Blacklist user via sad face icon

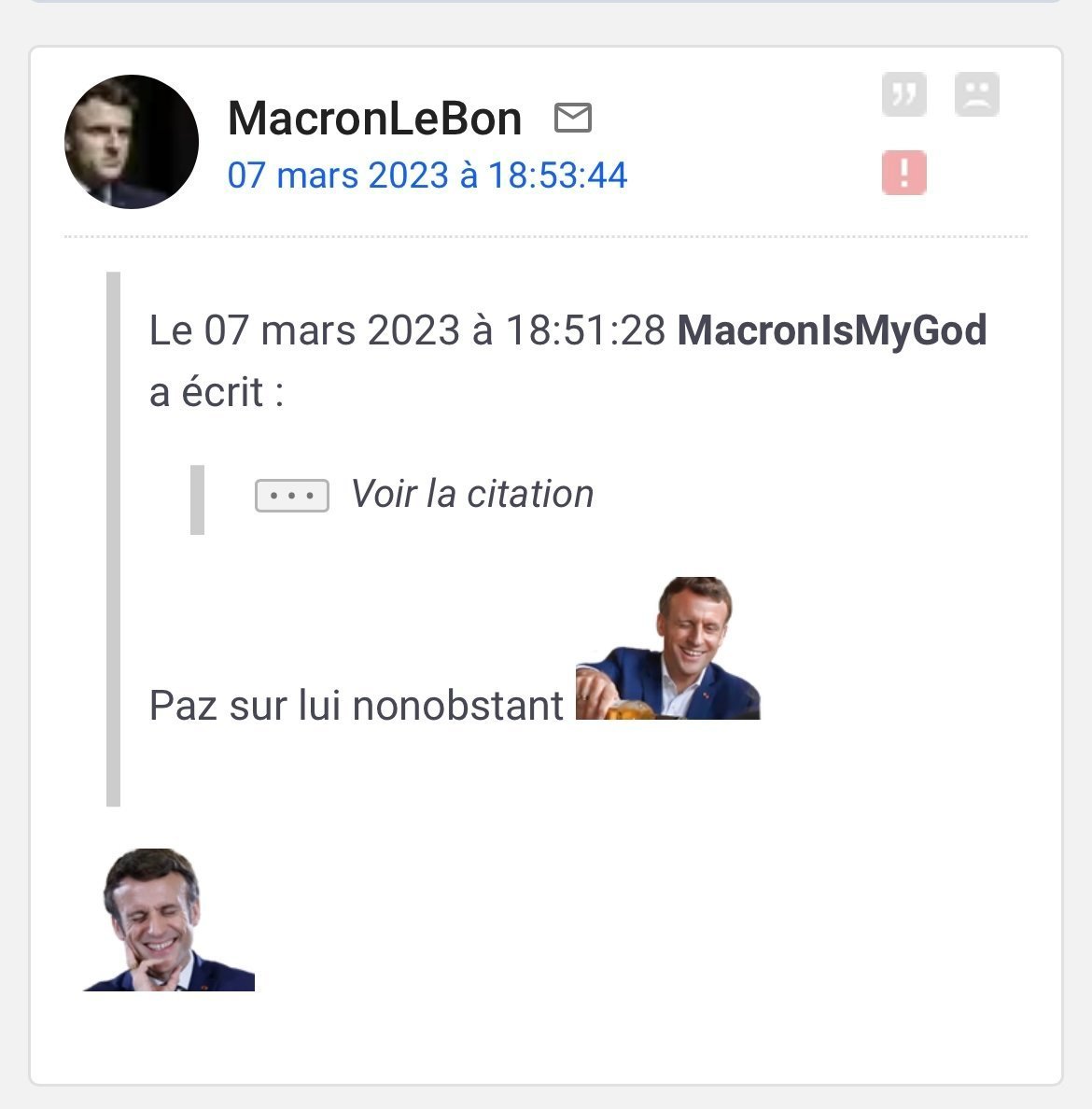[976, 94]
